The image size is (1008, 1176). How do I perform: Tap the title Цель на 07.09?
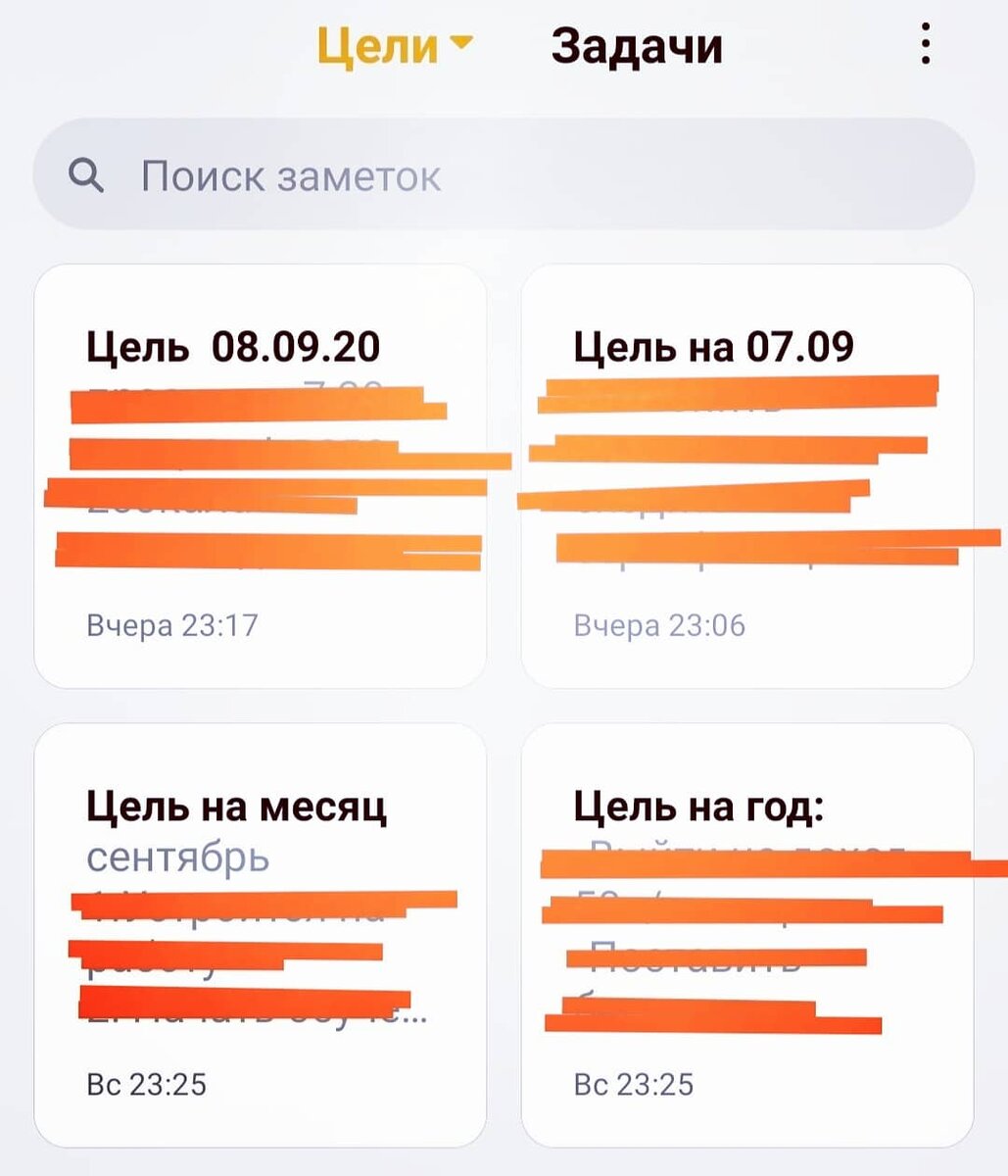tap(717, 345)
